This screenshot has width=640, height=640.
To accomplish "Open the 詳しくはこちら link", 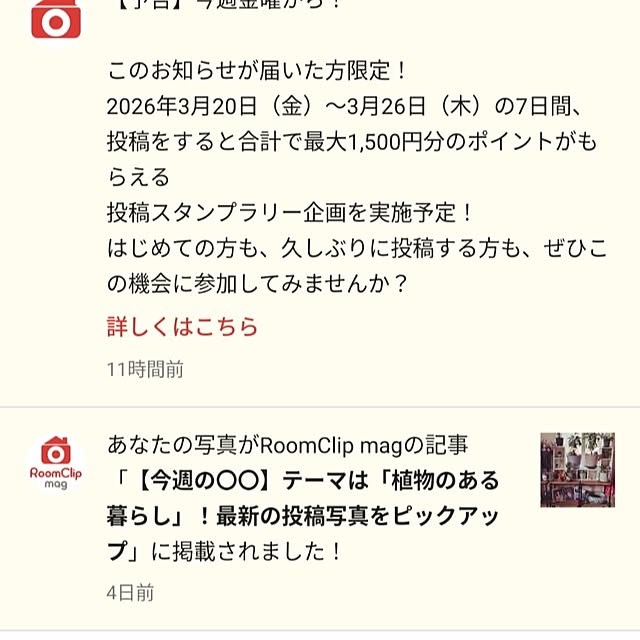I will 182,327.
